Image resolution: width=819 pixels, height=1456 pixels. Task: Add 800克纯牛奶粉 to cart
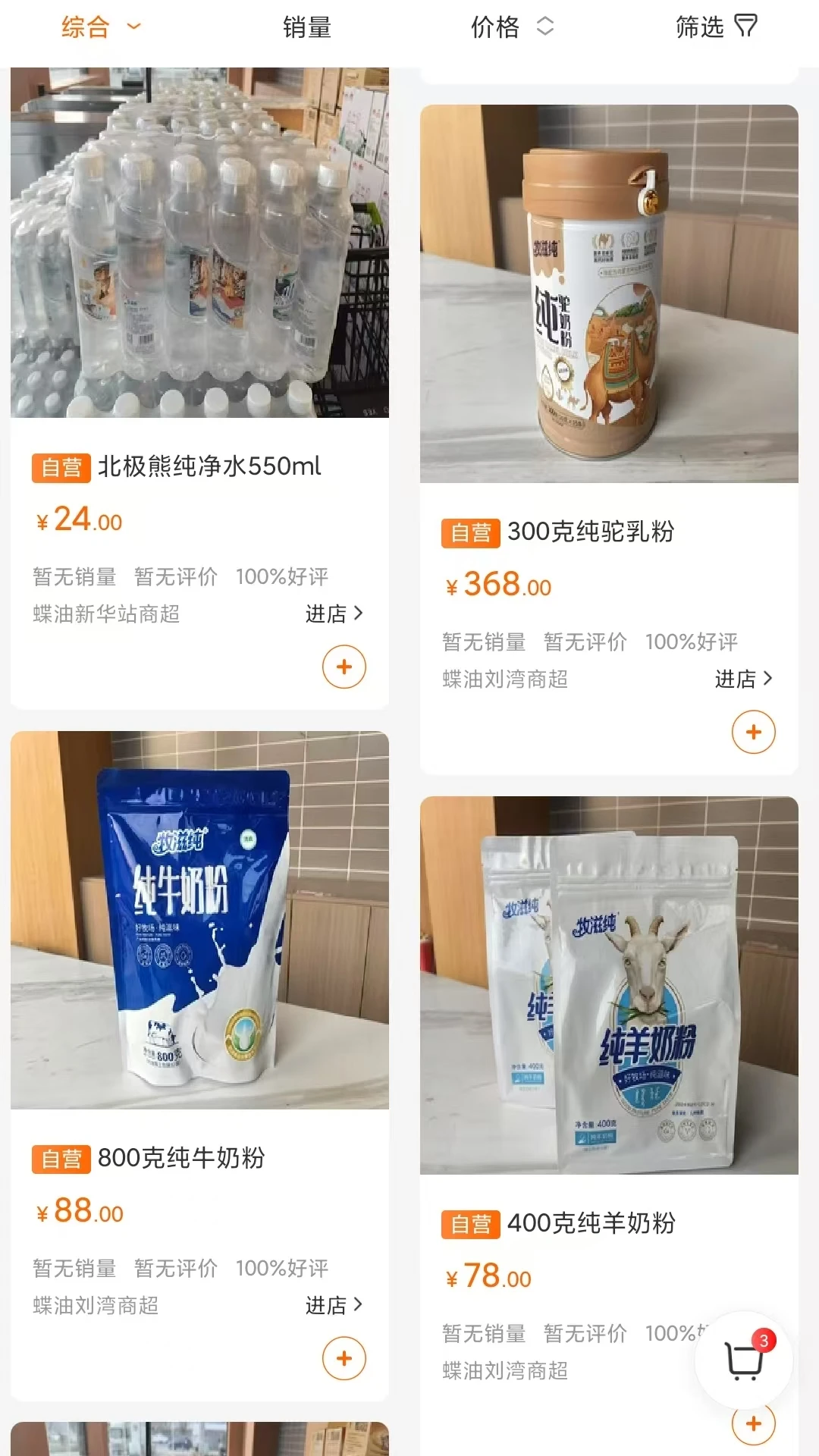(345, 1358)
